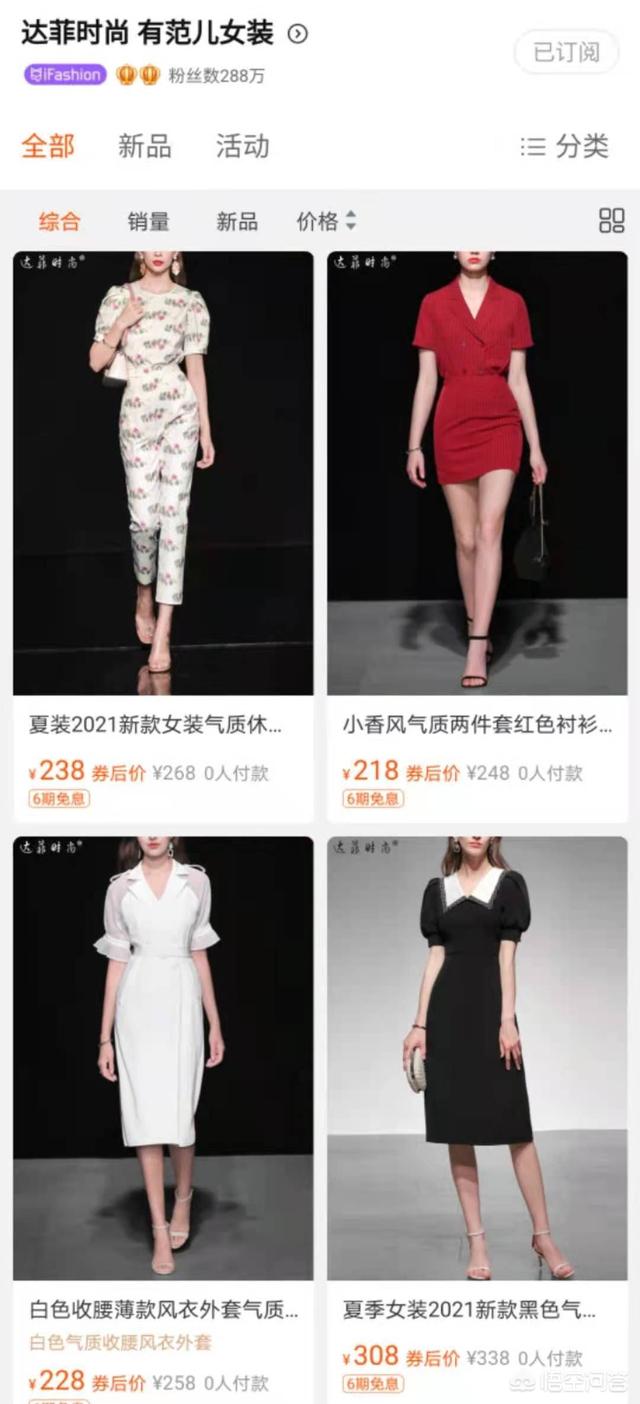640x1404 pixels.
Task: Toggle the grid layout view icon
Action: click(611, 221)
